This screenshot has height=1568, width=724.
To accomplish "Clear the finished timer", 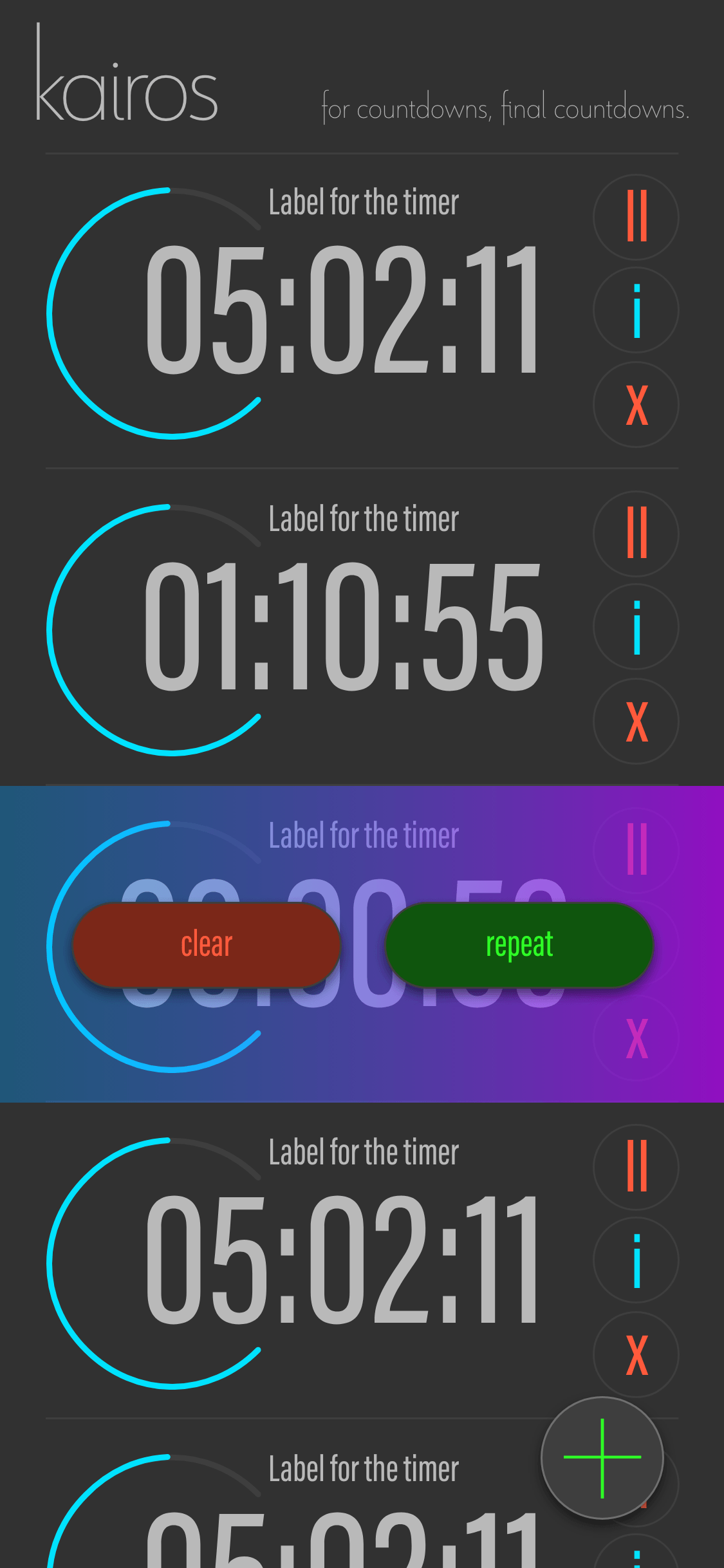I will (207, 944).
